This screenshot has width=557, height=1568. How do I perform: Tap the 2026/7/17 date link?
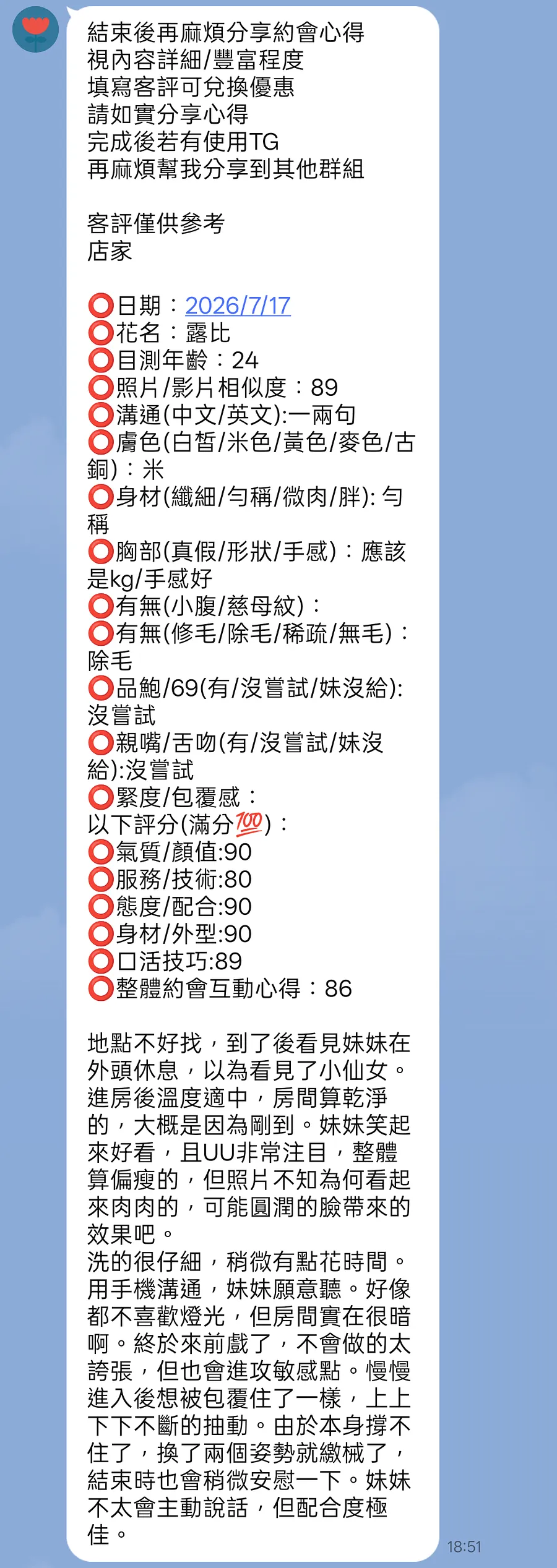pyautogui.click(x=238, y=306)
